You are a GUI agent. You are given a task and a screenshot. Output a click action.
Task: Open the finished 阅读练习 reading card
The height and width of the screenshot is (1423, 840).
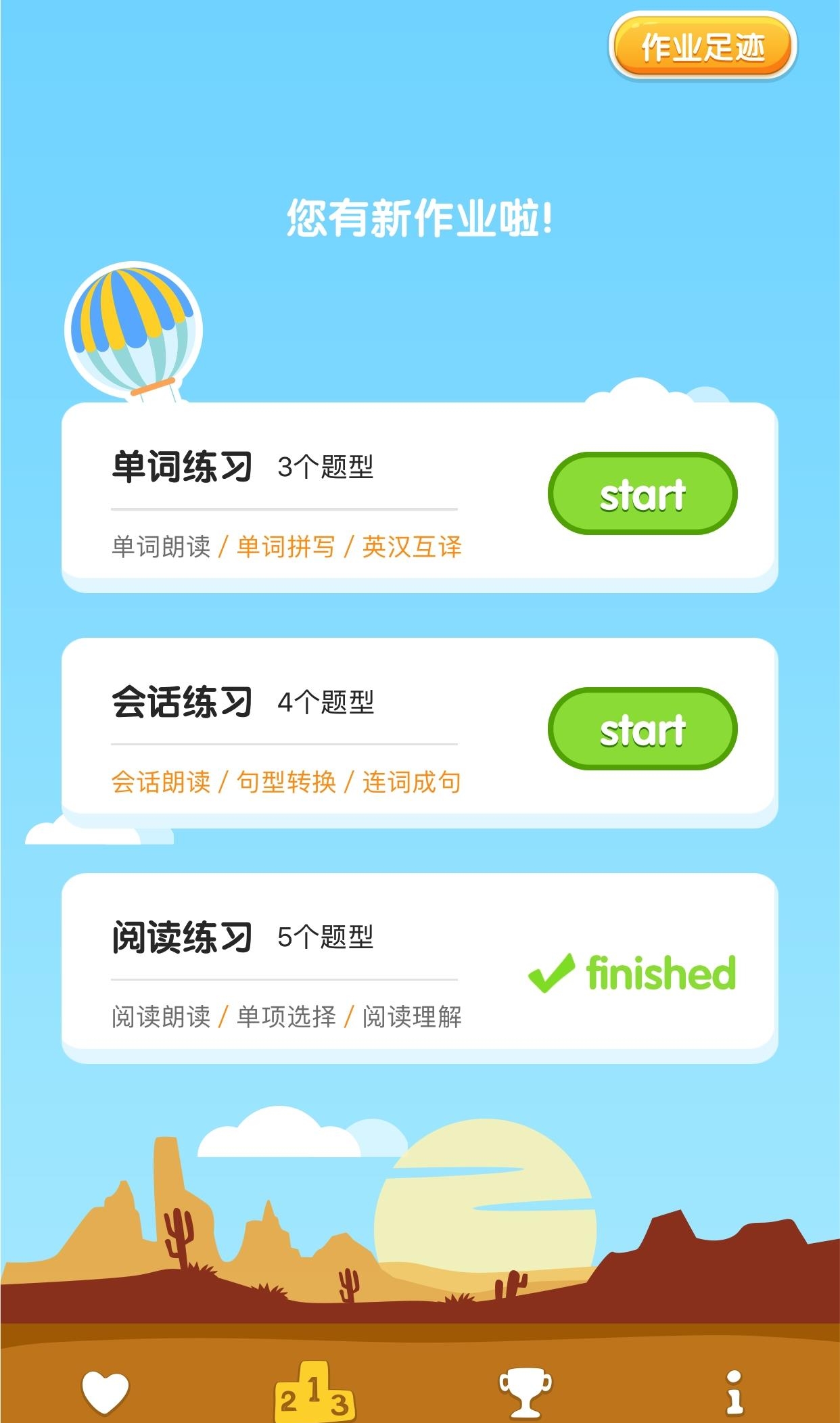[419, 967]
